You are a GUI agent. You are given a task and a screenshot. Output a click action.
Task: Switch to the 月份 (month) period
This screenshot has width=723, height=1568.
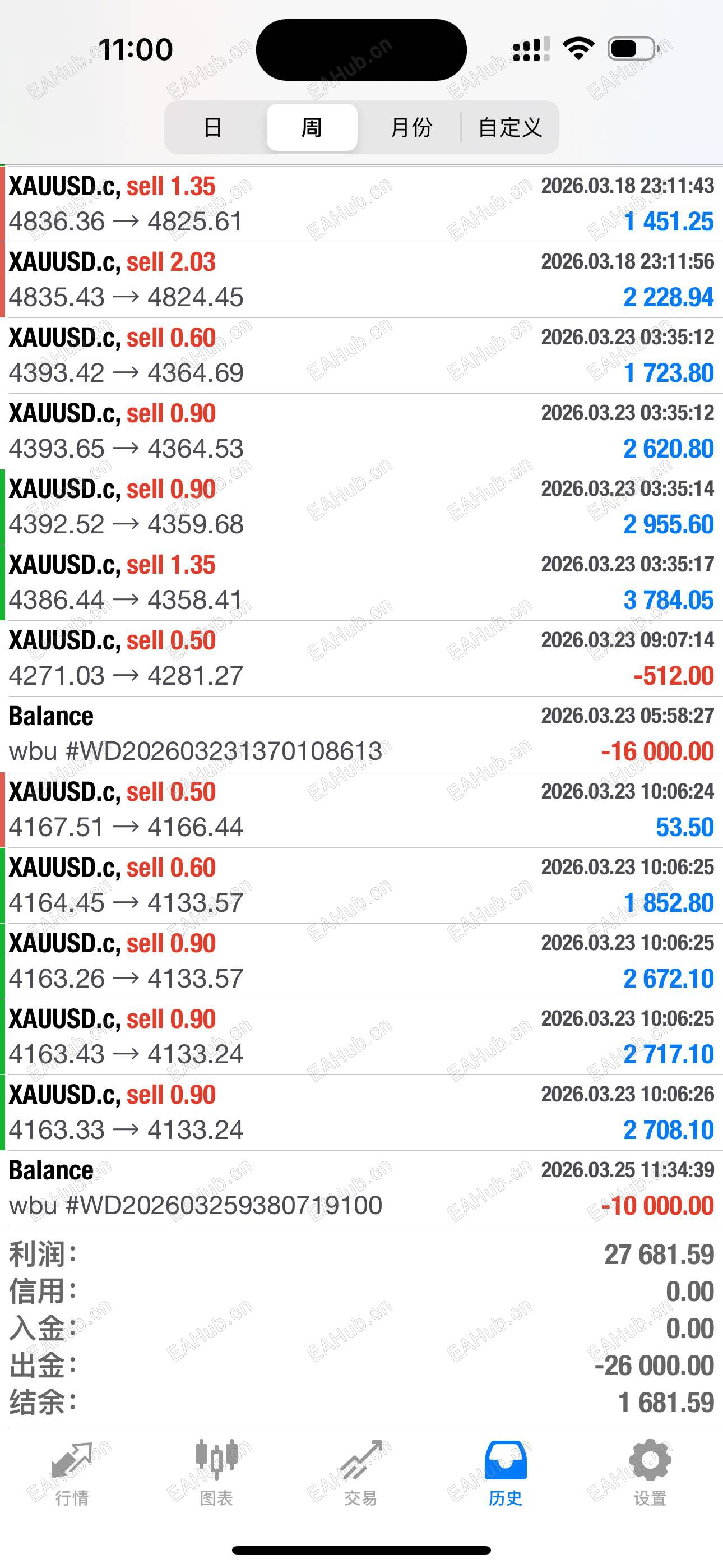point(411,127)
